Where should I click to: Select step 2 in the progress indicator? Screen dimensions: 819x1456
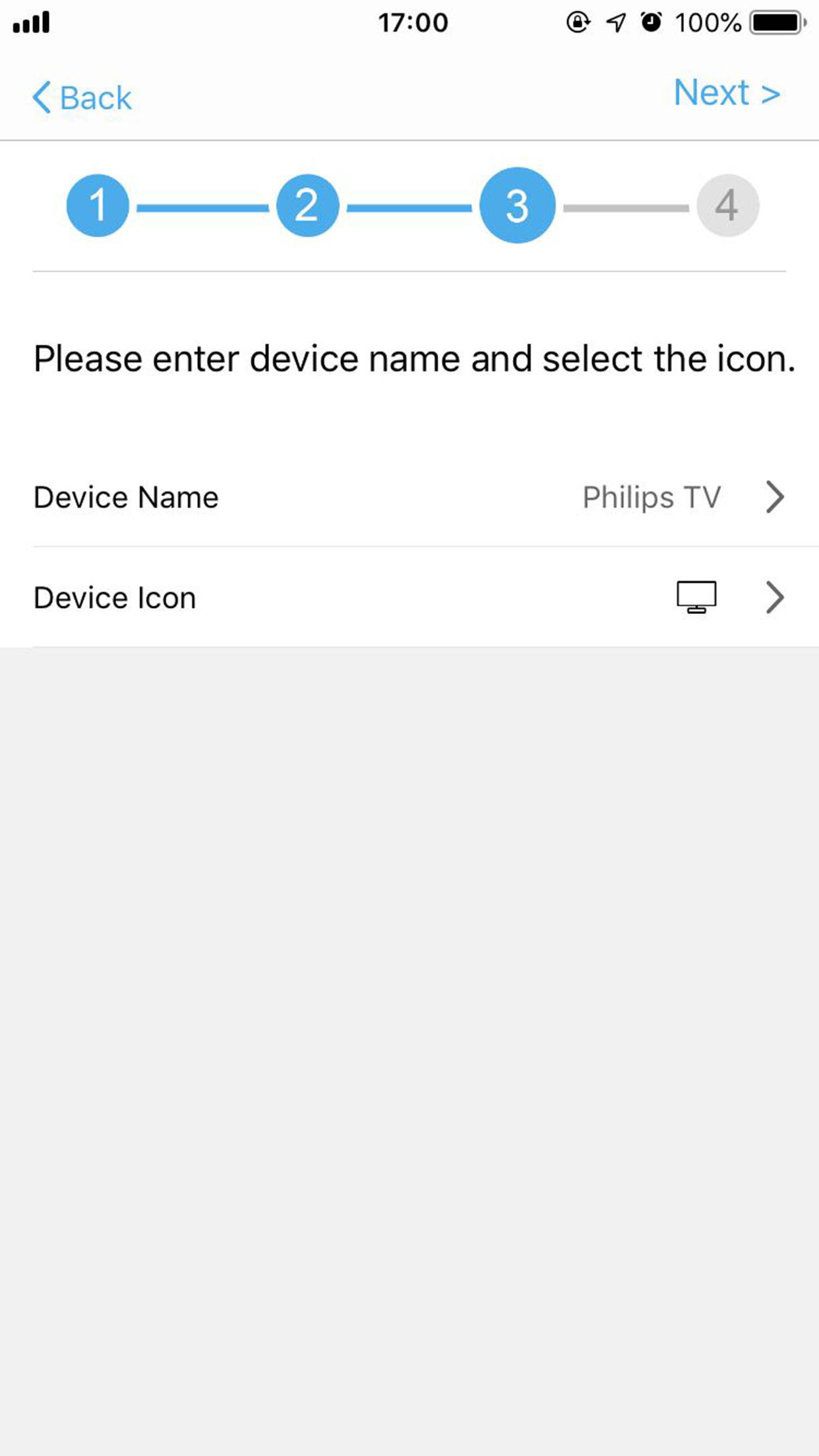click(307, 205)
